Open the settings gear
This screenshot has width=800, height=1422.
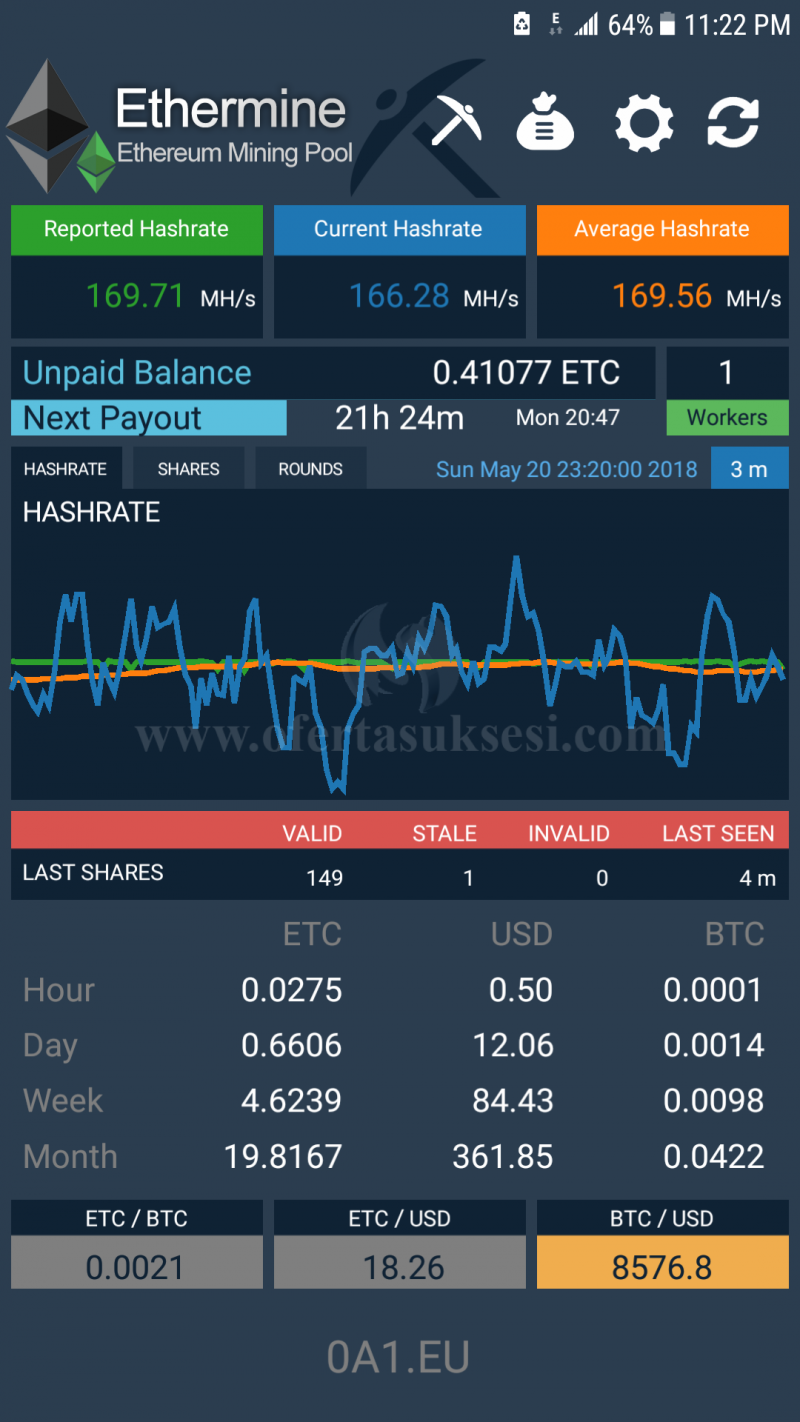[x=643, y=122]
